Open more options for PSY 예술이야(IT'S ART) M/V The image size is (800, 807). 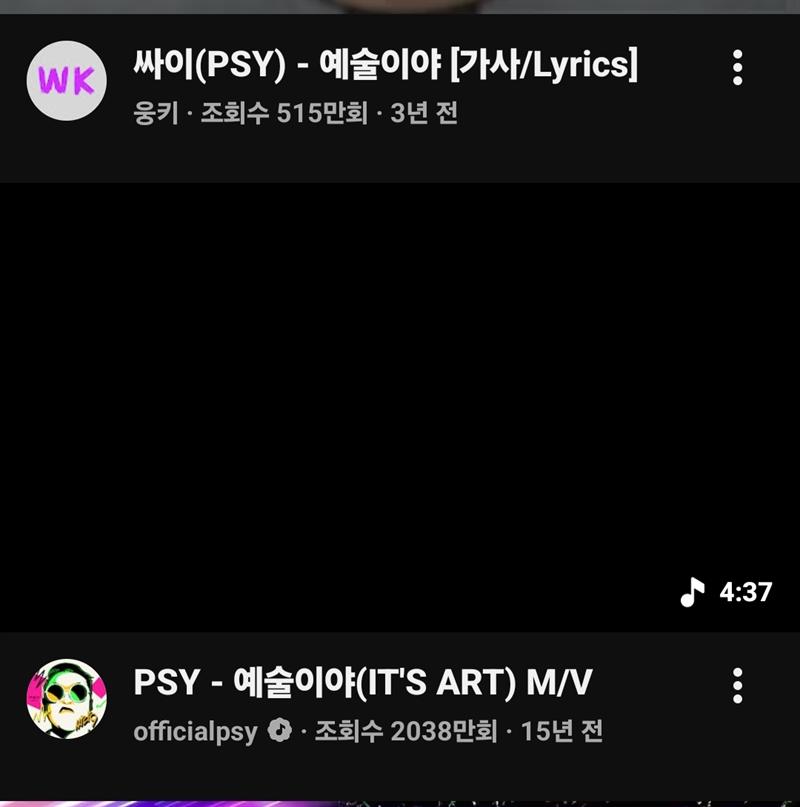(x=737, y=686)
